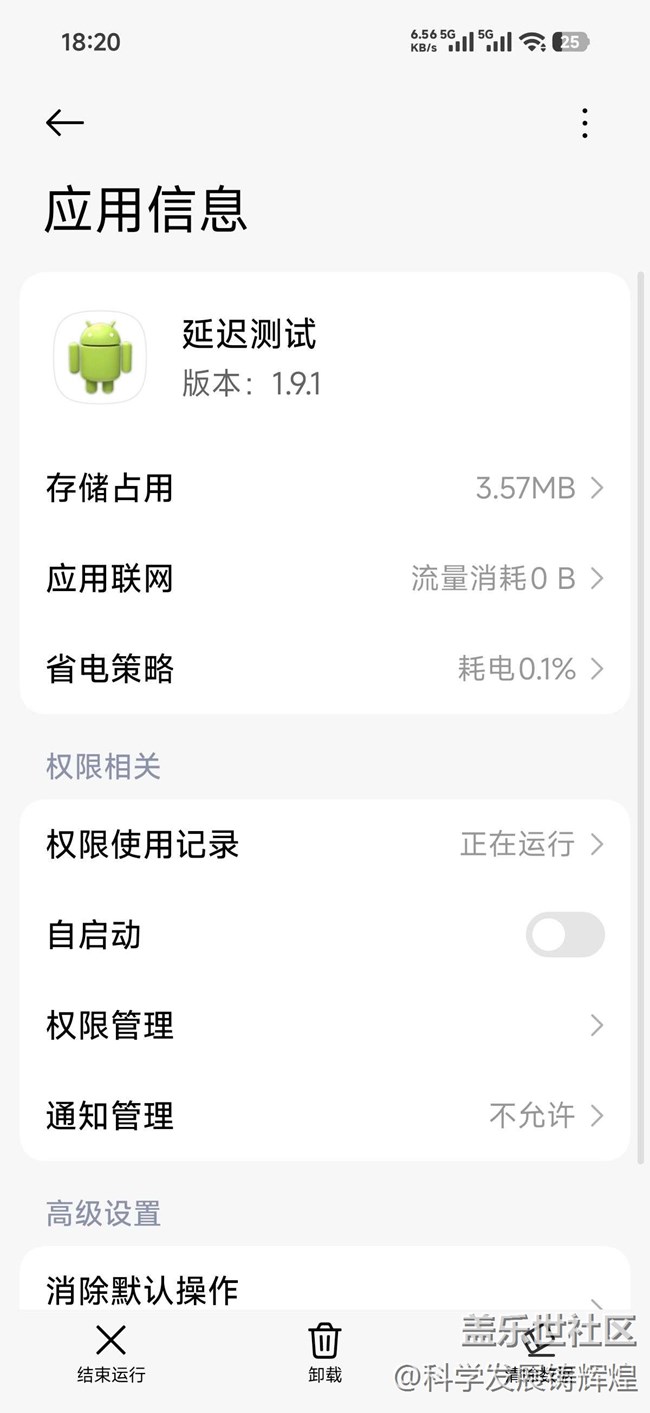
Task: Open 权限管理
Action: [325, 1025]
